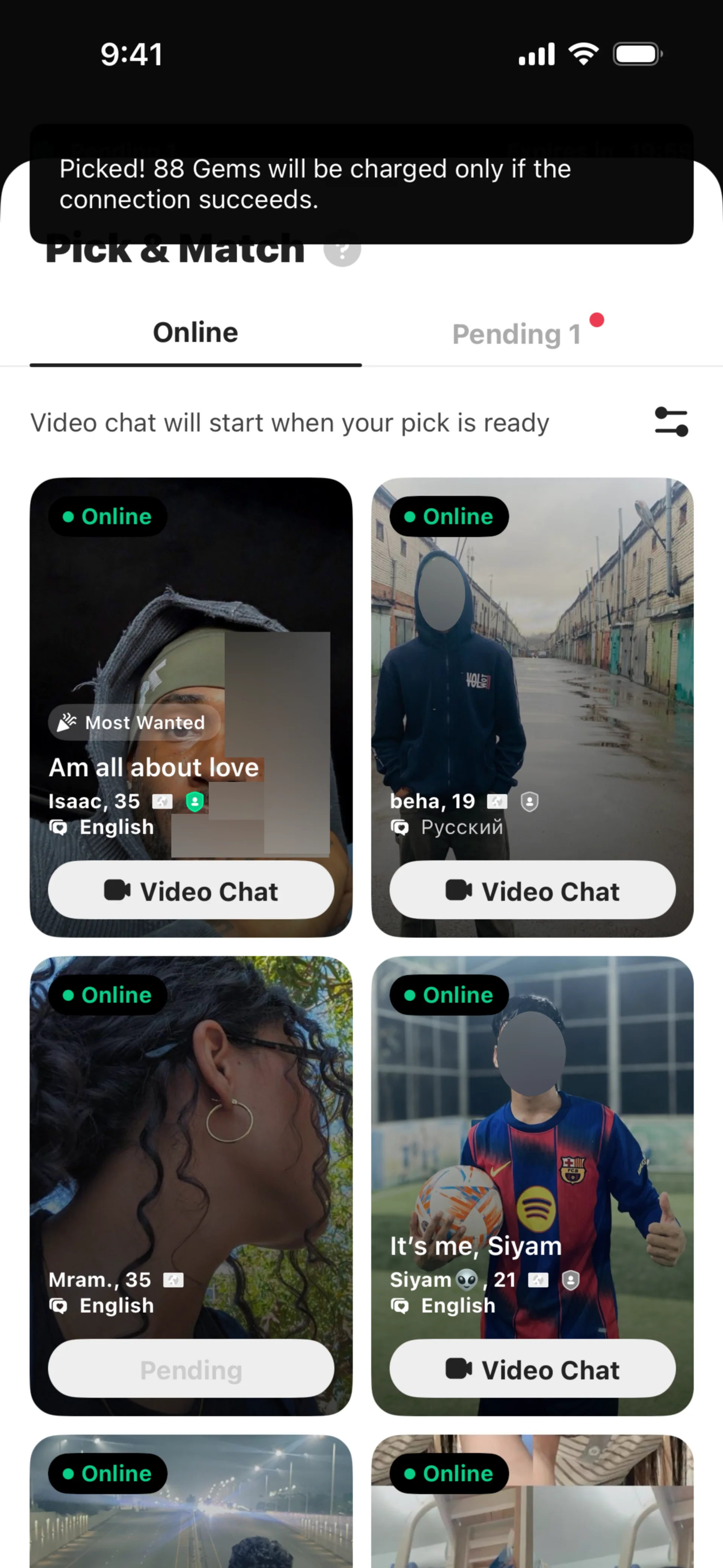Switch to the Pending tab
The width and height of the screenshot is (723, 1568).
pos(517,333)
